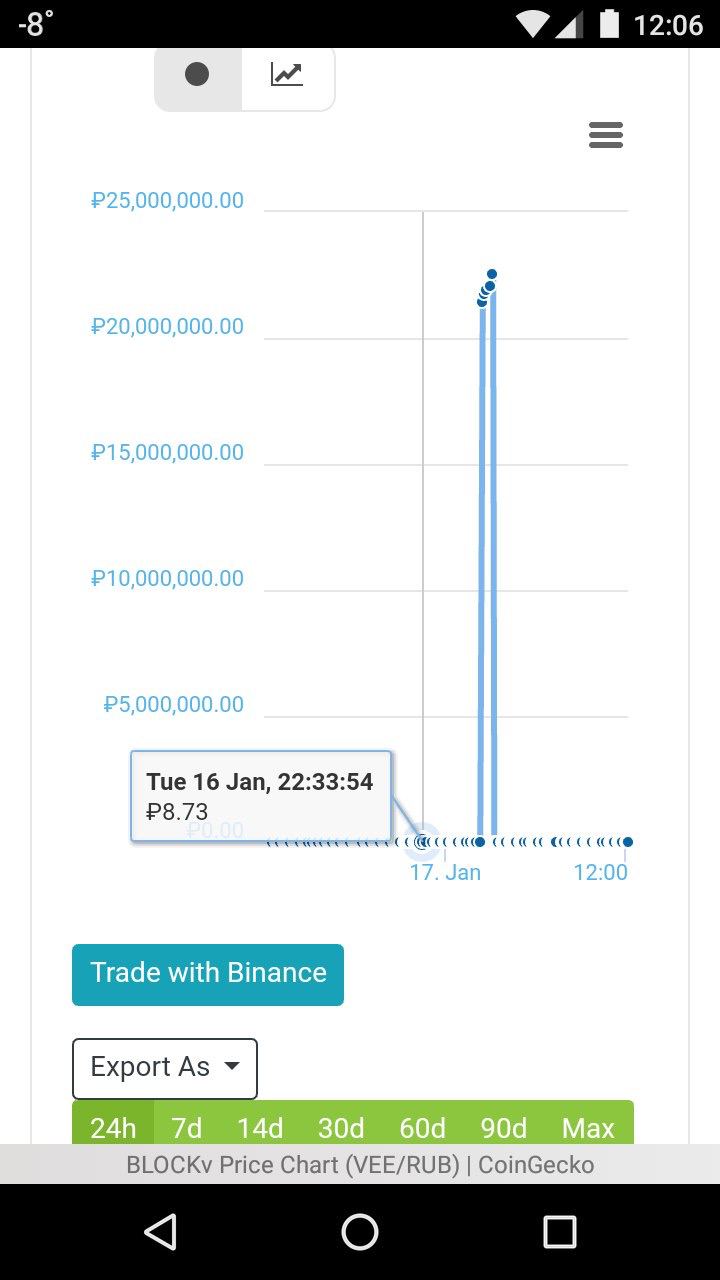Select the 24h time range

click(113, 1127)
